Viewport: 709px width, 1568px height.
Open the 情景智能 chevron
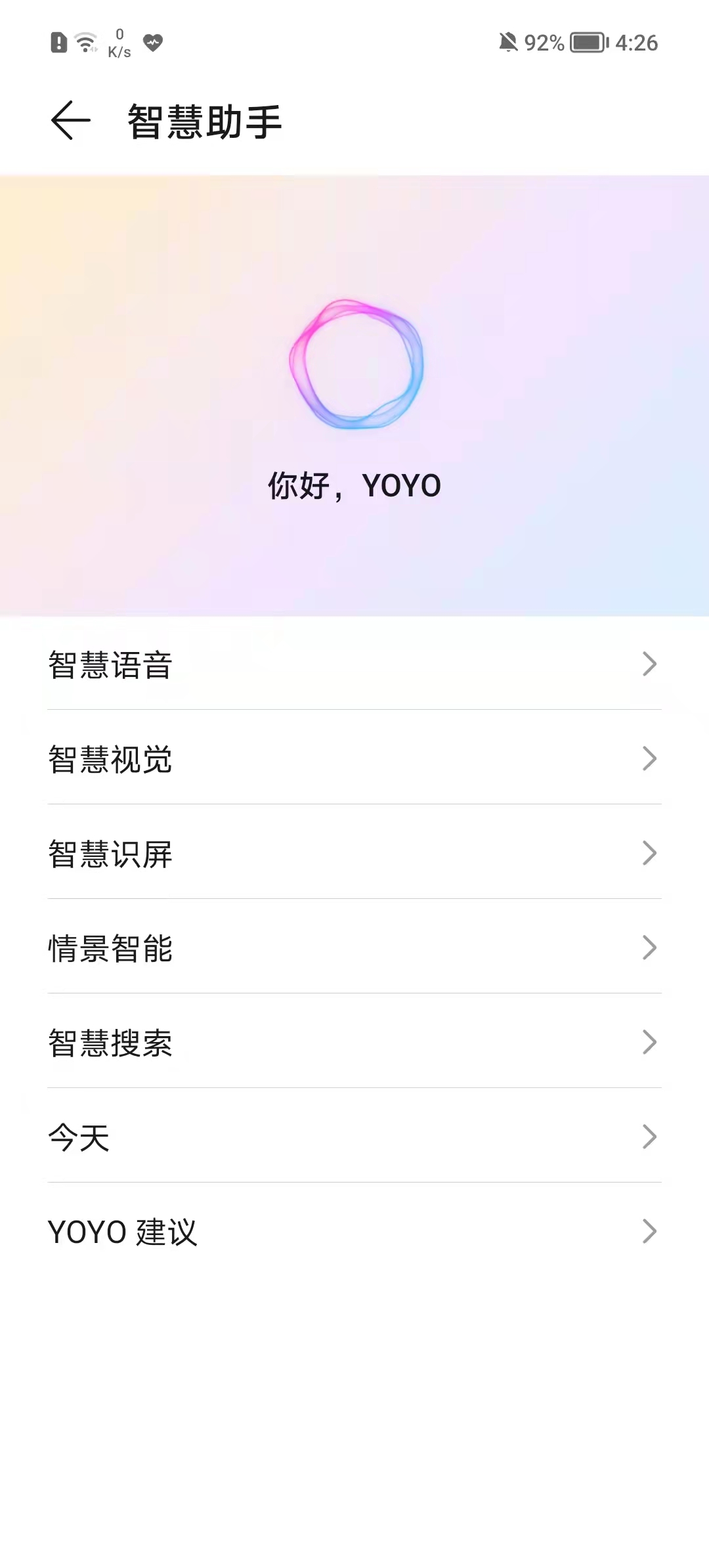tap(649, 947)
